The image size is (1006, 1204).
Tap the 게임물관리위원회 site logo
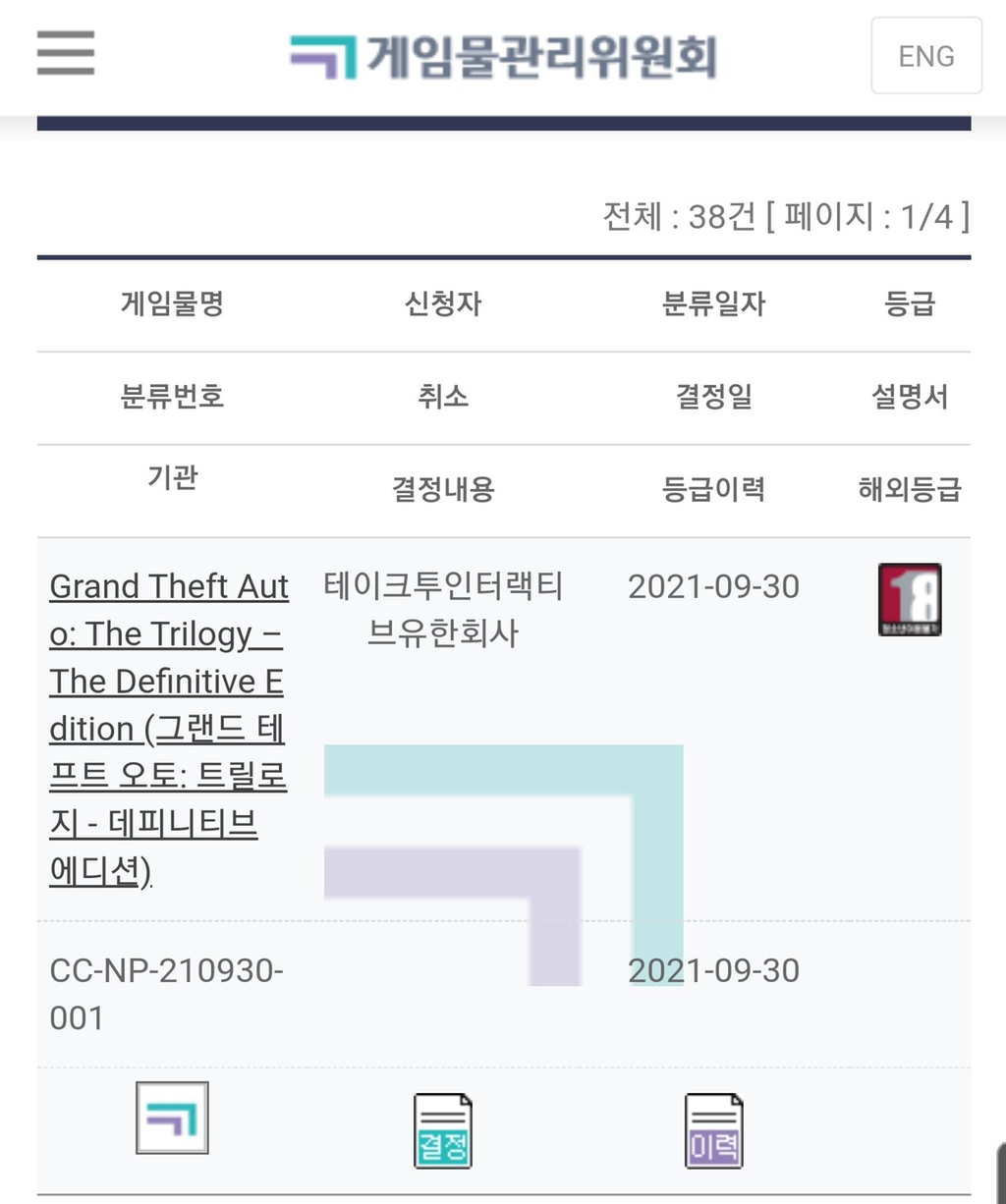(x=503, y=56)
